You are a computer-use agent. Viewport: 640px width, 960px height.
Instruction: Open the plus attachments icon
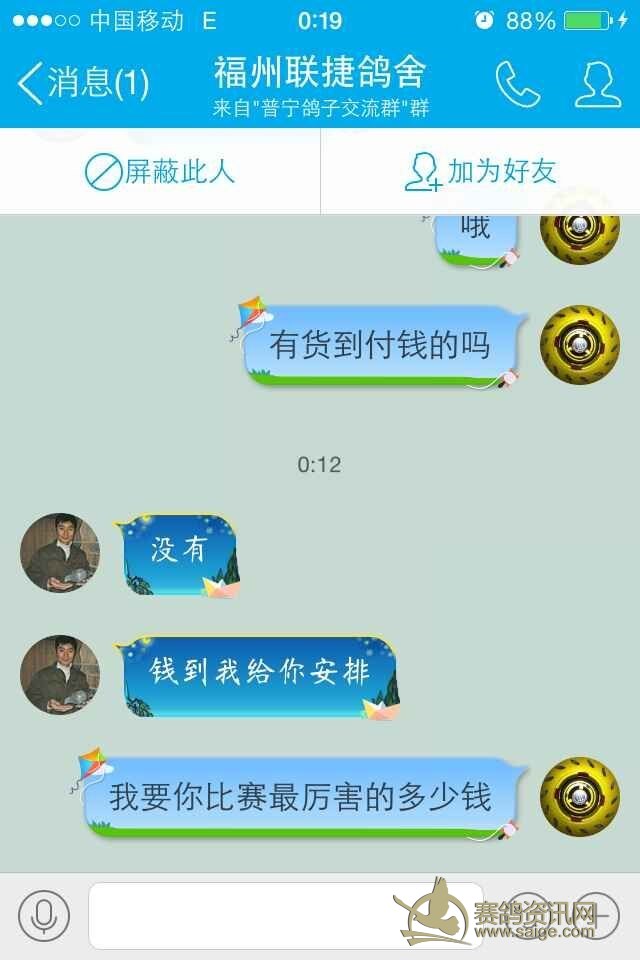coord(597,915)
